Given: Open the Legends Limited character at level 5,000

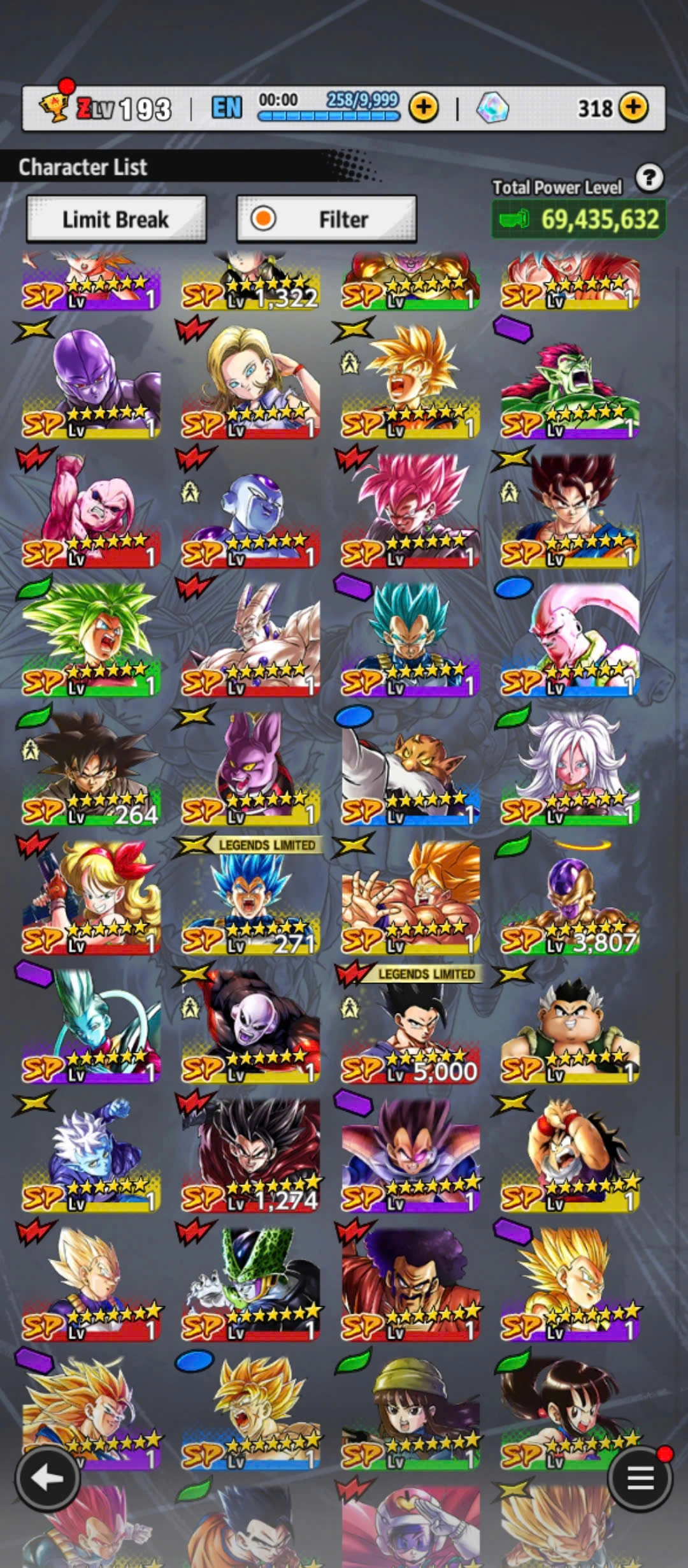Looking at the screenshot, I should (410, 1026).
